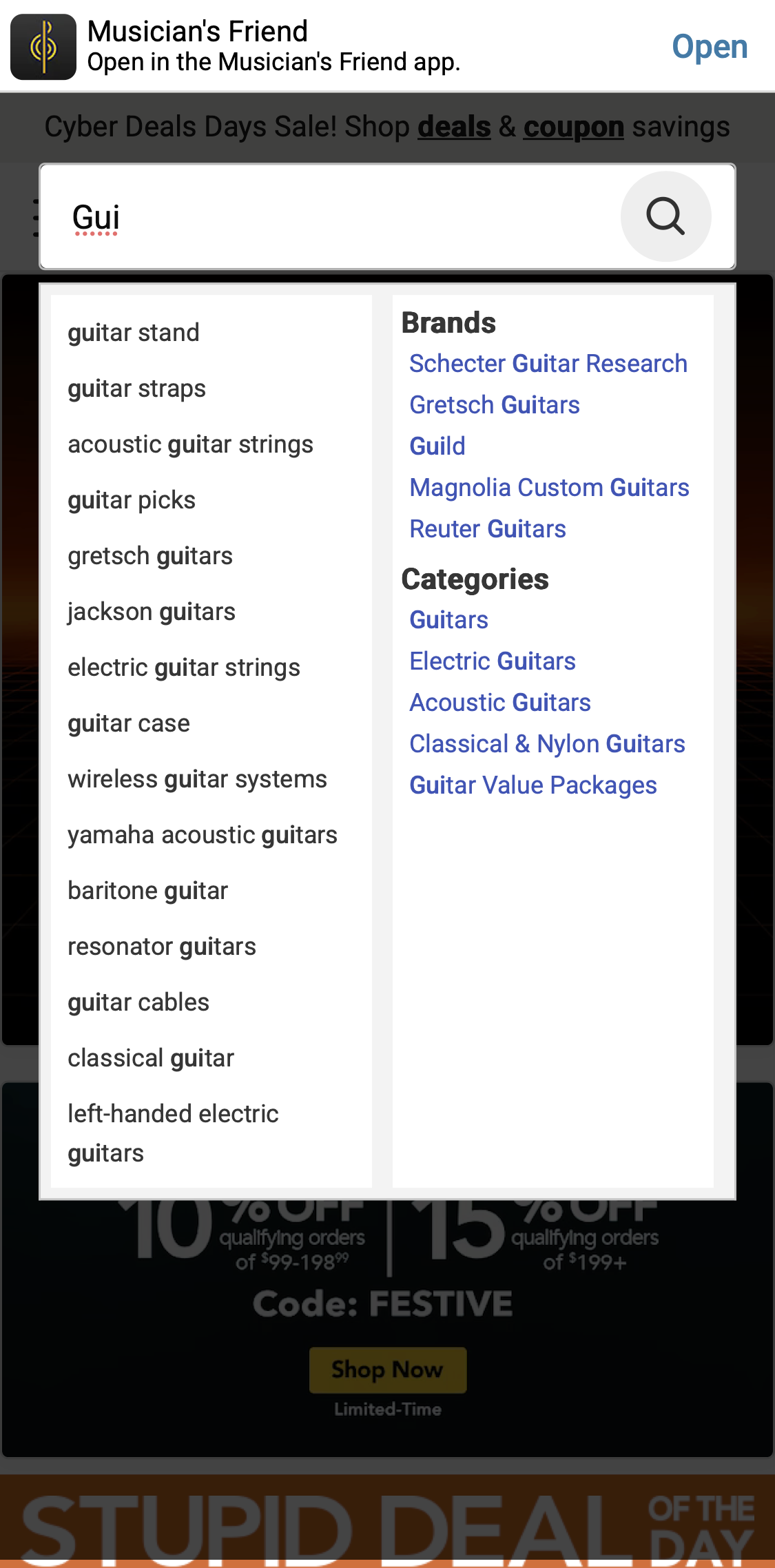Open the Musician's Friend app icon
This screenshot has height=1568, width=775.
43,47
